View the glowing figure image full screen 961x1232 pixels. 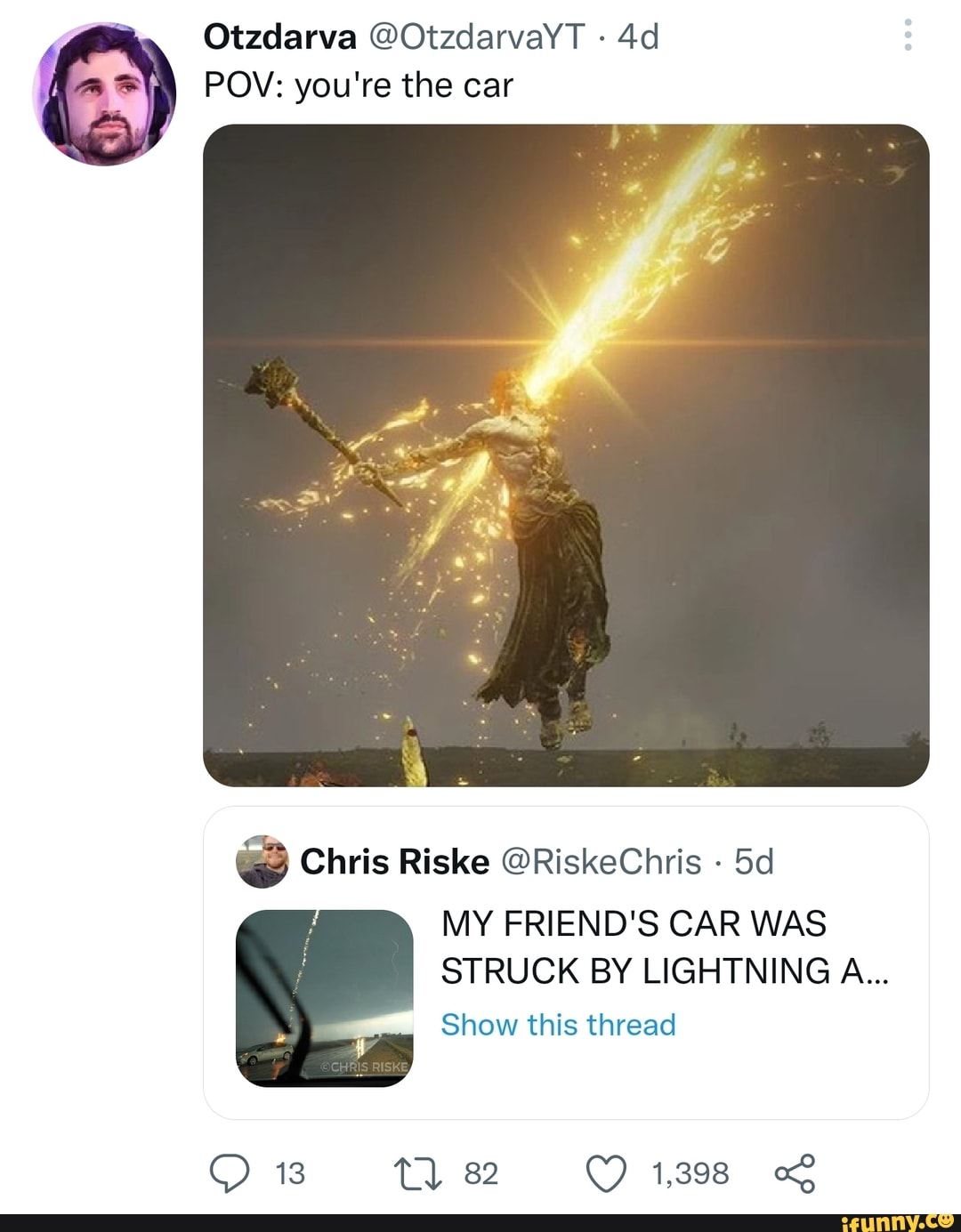click(566, 455)
